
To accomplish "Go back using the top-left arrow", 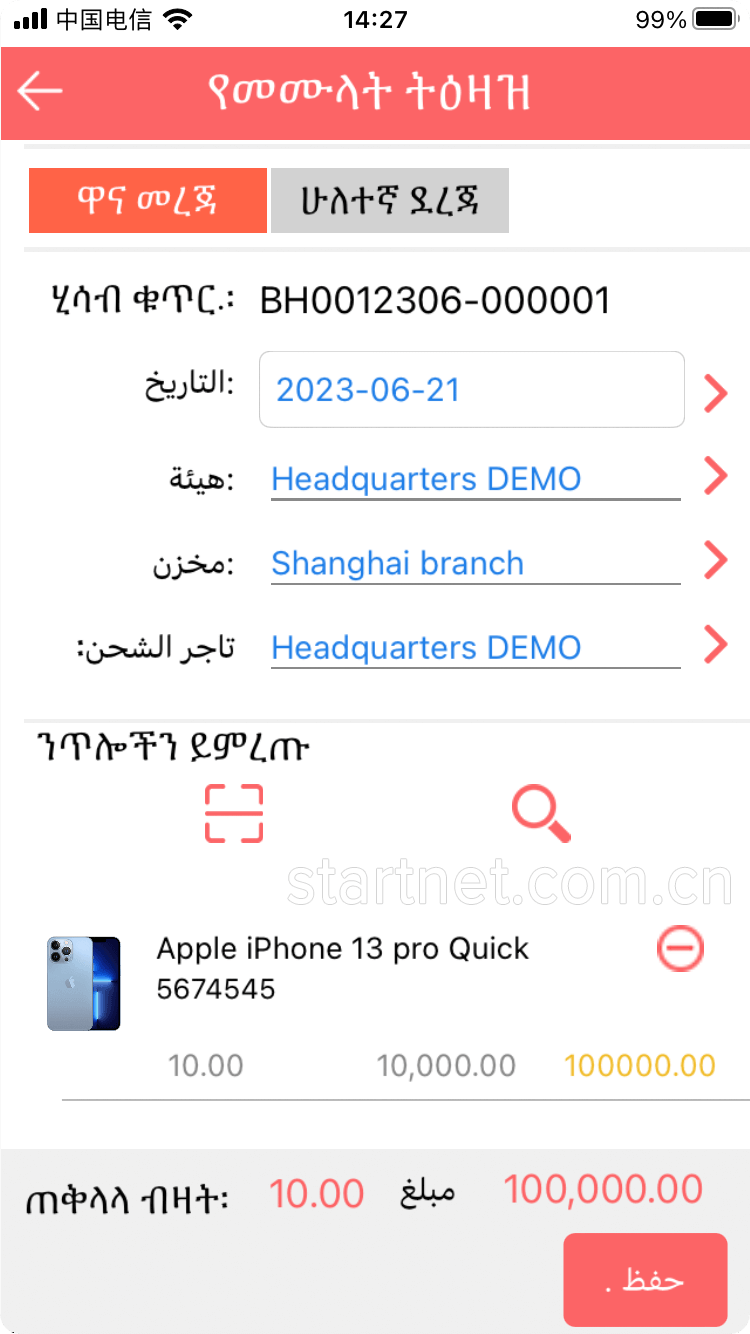I will [x=41, y=92].
